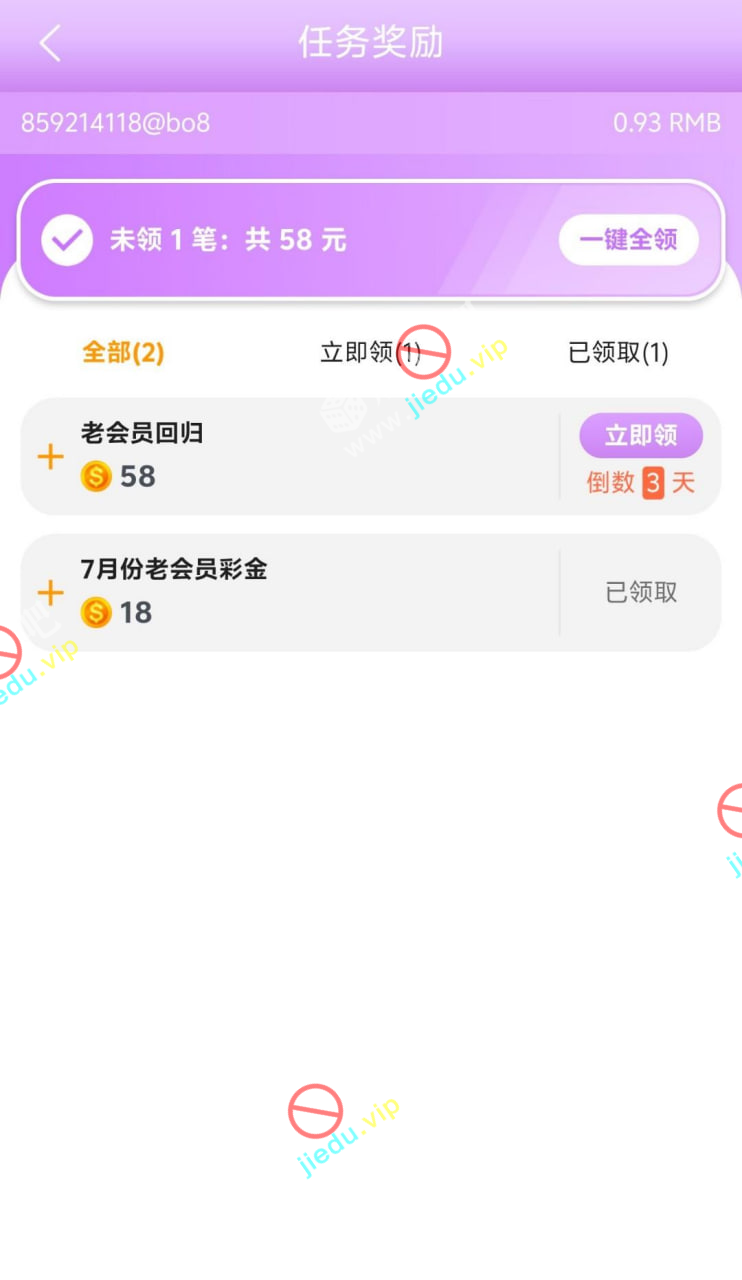Claim the 老会员回归 reward with 立即领
This screenshot has width=742, height=1280.
(641, 436)
